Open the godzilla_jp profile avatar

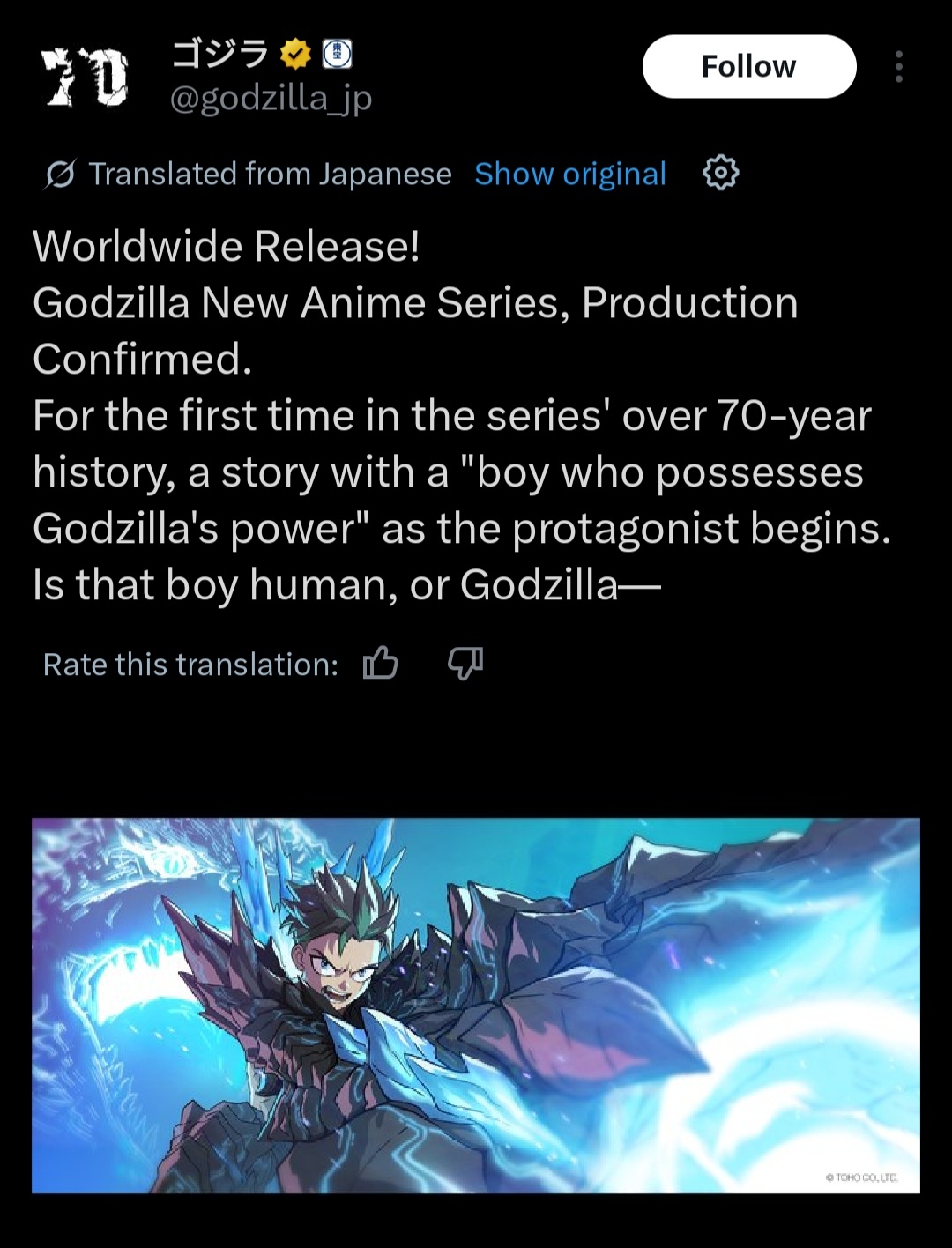tap(85, 78)
